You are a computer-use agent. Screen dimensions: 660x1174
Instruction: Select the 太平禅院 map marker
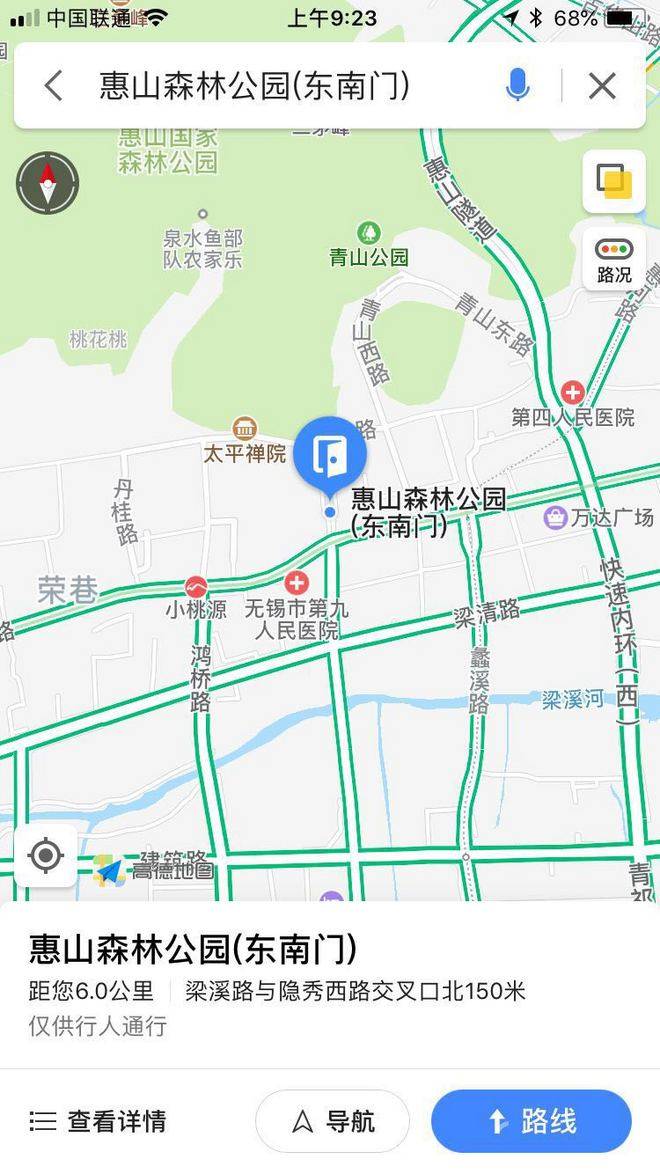(244, 429)
